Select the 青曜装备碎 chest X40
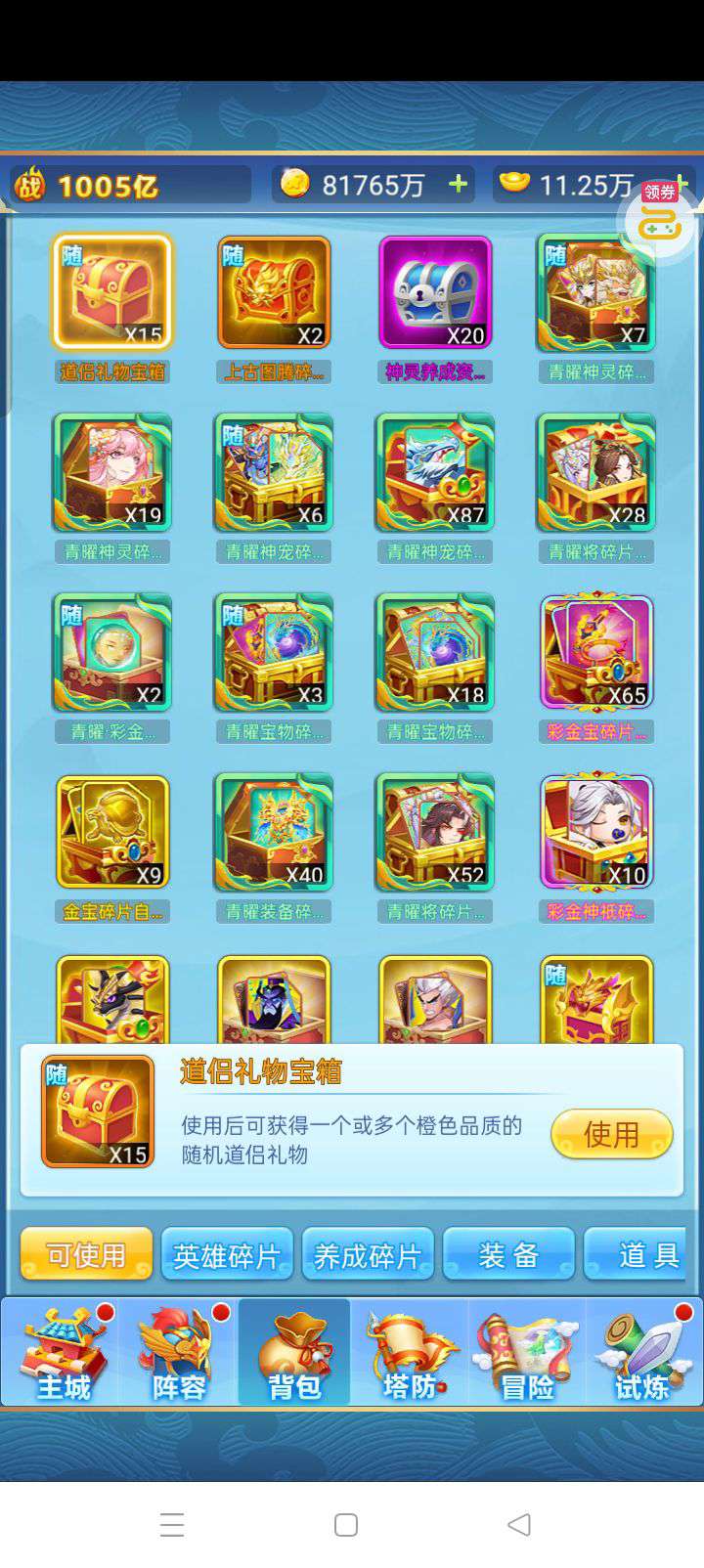The image size is (704, 1568). pos(274,832)
